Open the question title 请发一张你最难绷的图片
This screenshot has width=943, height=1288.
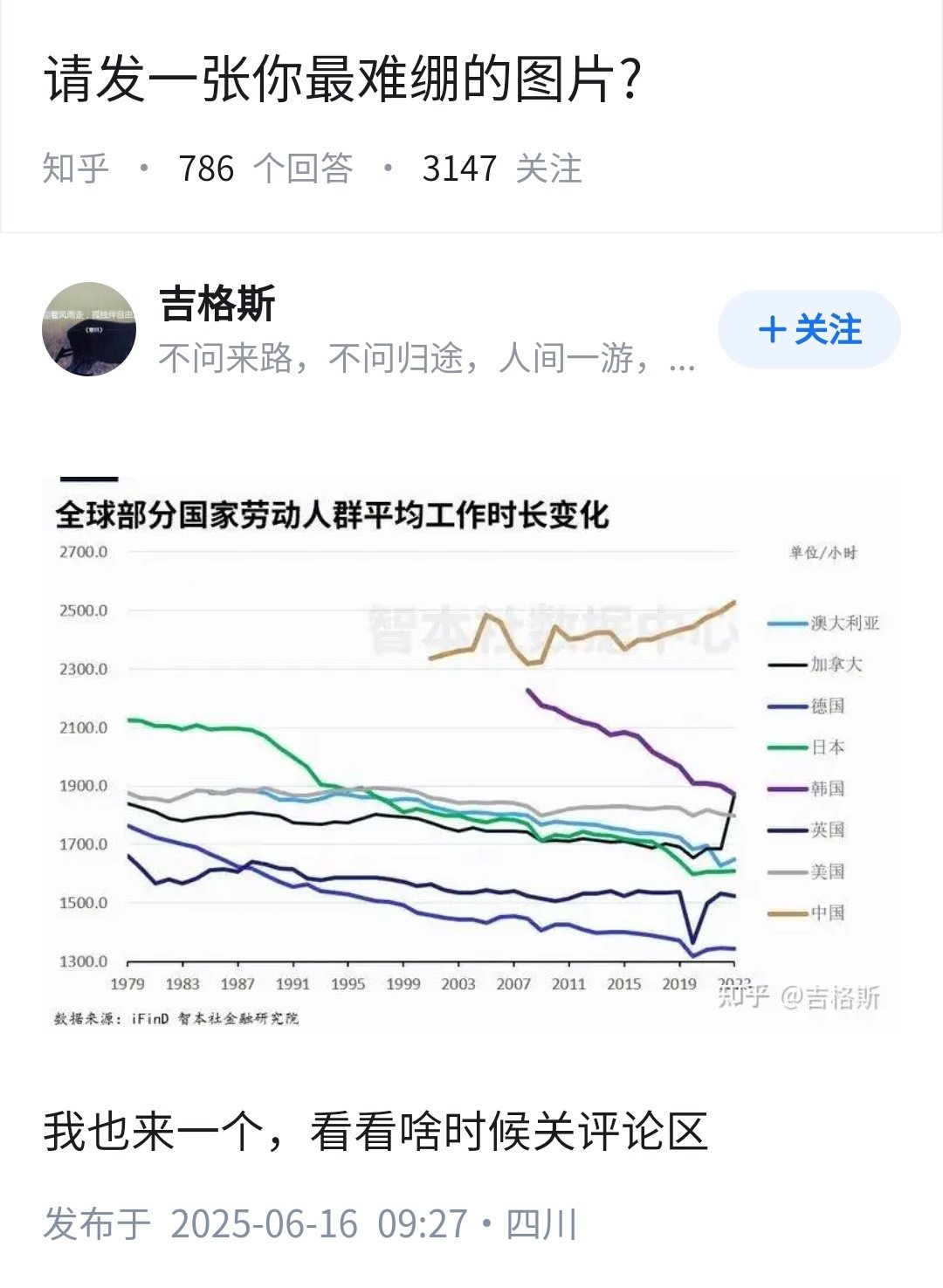coord(343,80)
